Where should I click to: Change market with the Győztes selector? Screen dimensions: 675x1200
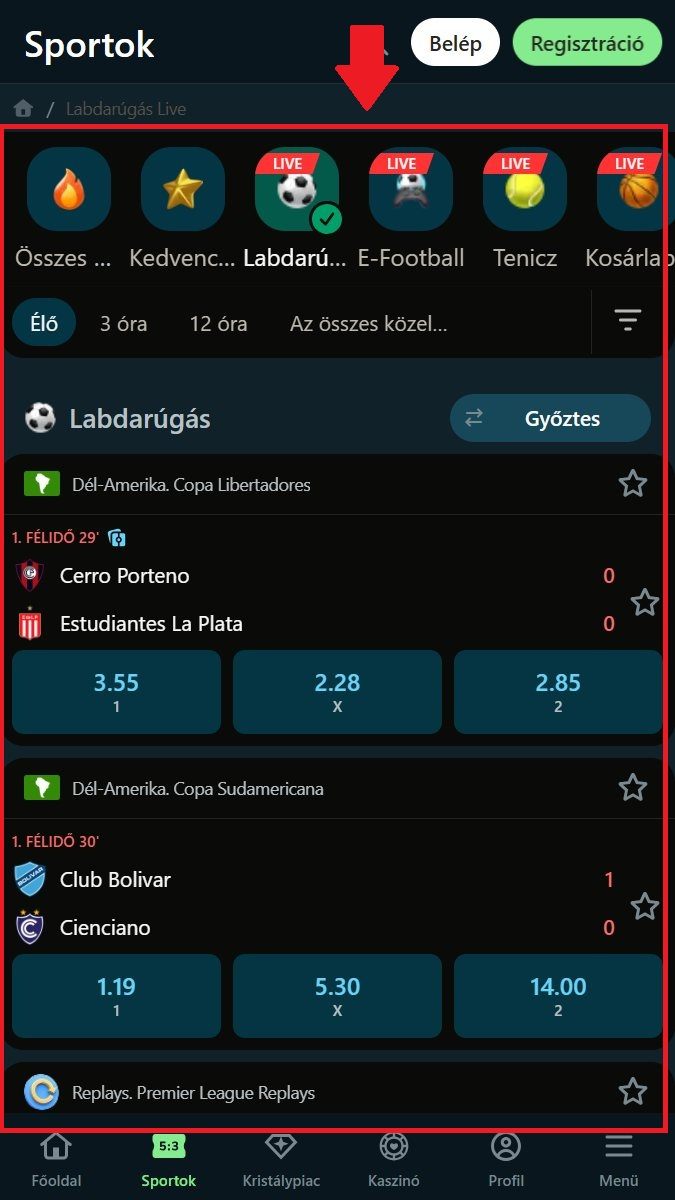550,418
